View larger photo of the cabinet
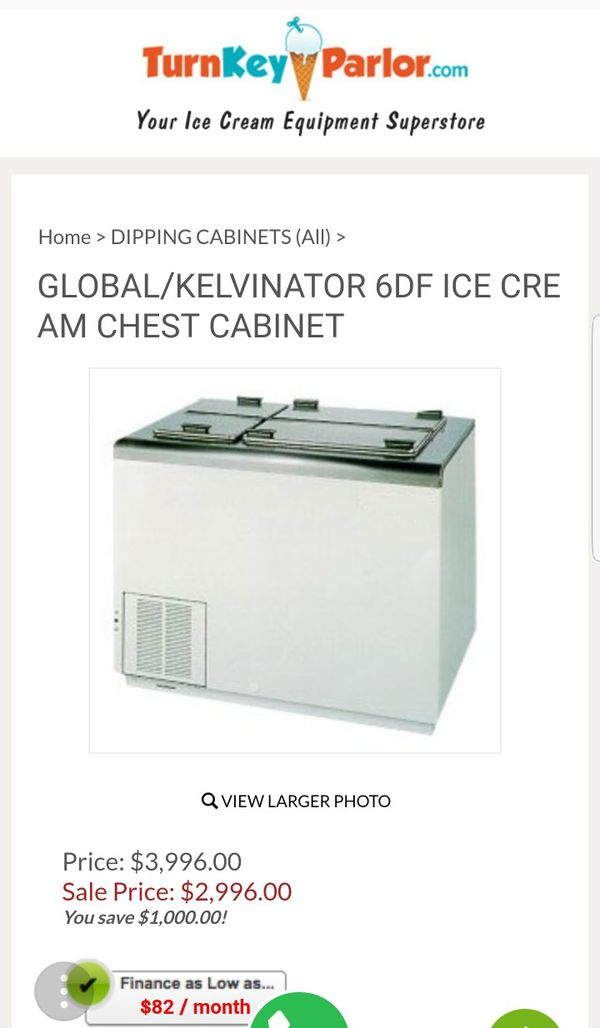Image resolution: width=600 pixels, height=1028 pixels. 296,801
